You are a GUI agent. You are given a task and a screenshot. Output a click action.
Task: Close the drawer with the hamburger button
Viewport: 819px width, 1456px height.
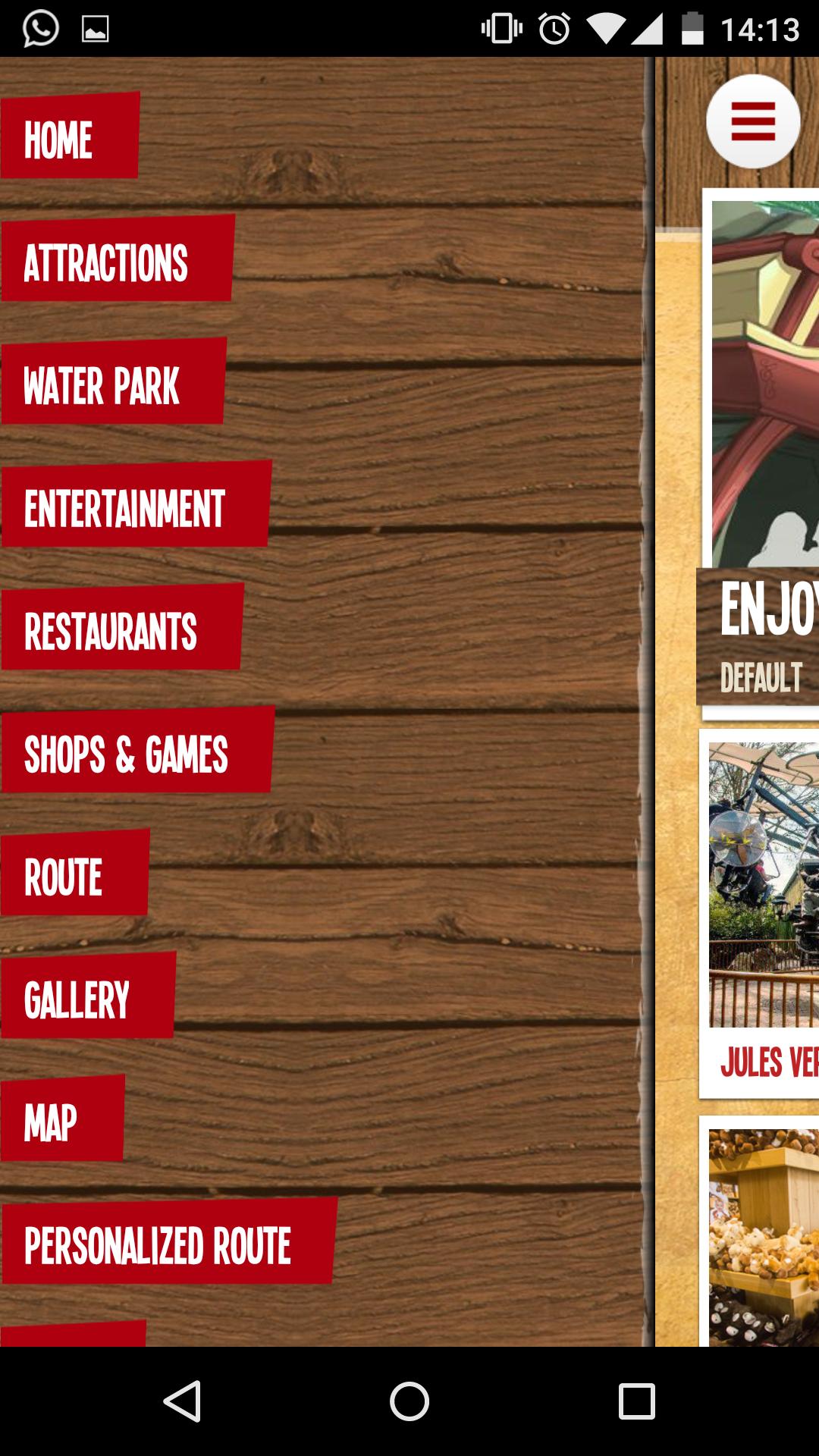click(x=752, y=121)
